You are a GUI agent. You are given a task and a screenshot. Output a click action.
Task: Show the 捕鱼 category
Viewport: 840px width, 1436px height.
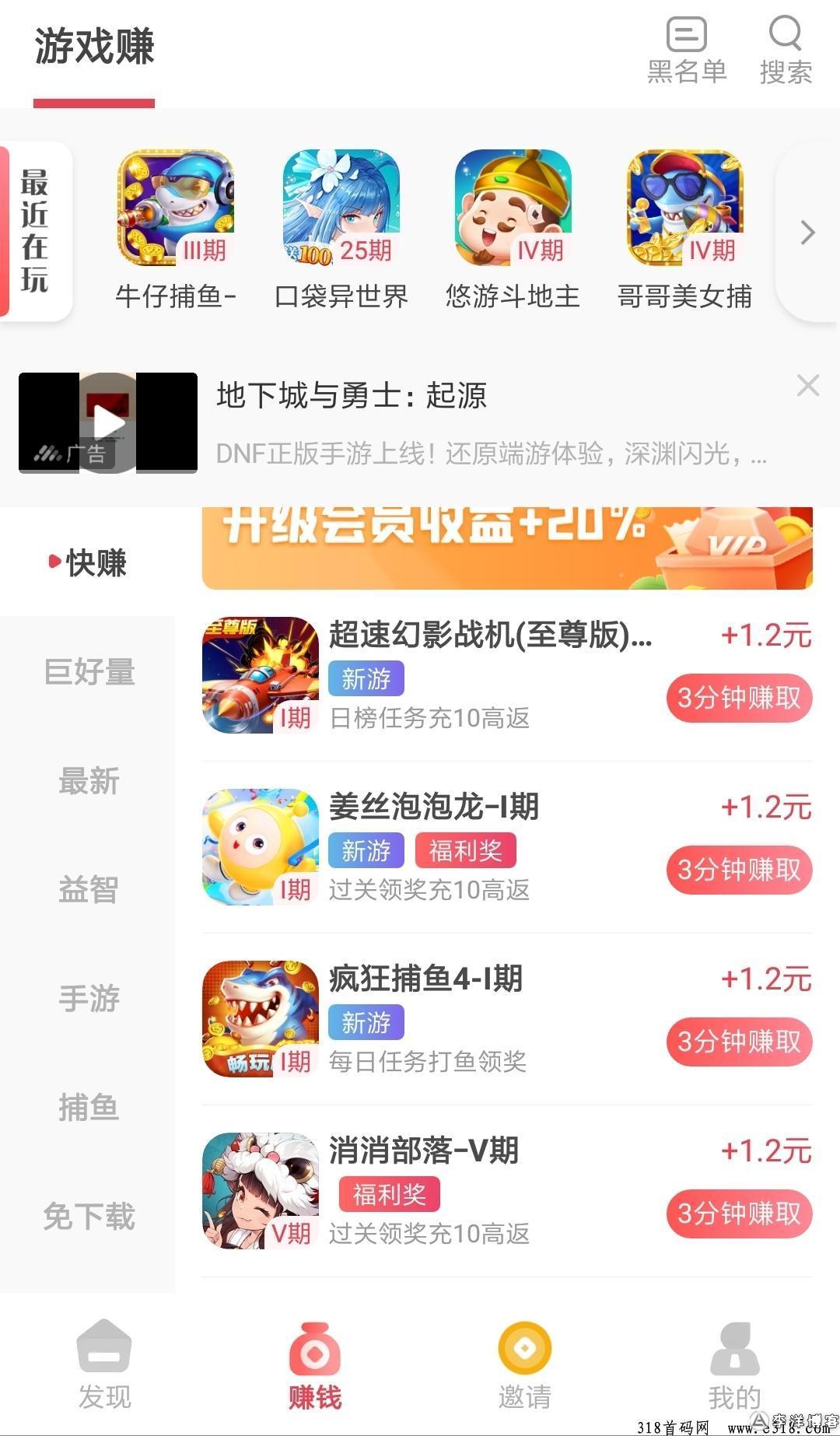click(x=89, y=1107)
